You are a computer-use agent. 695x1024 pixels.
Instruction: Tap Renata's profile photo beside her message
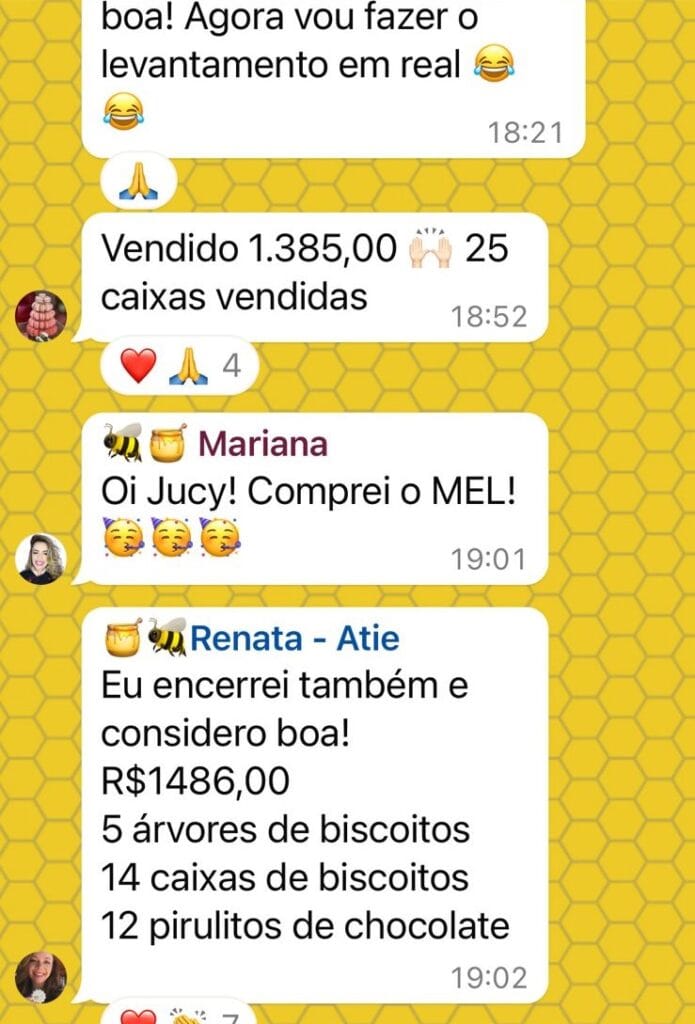41,977
